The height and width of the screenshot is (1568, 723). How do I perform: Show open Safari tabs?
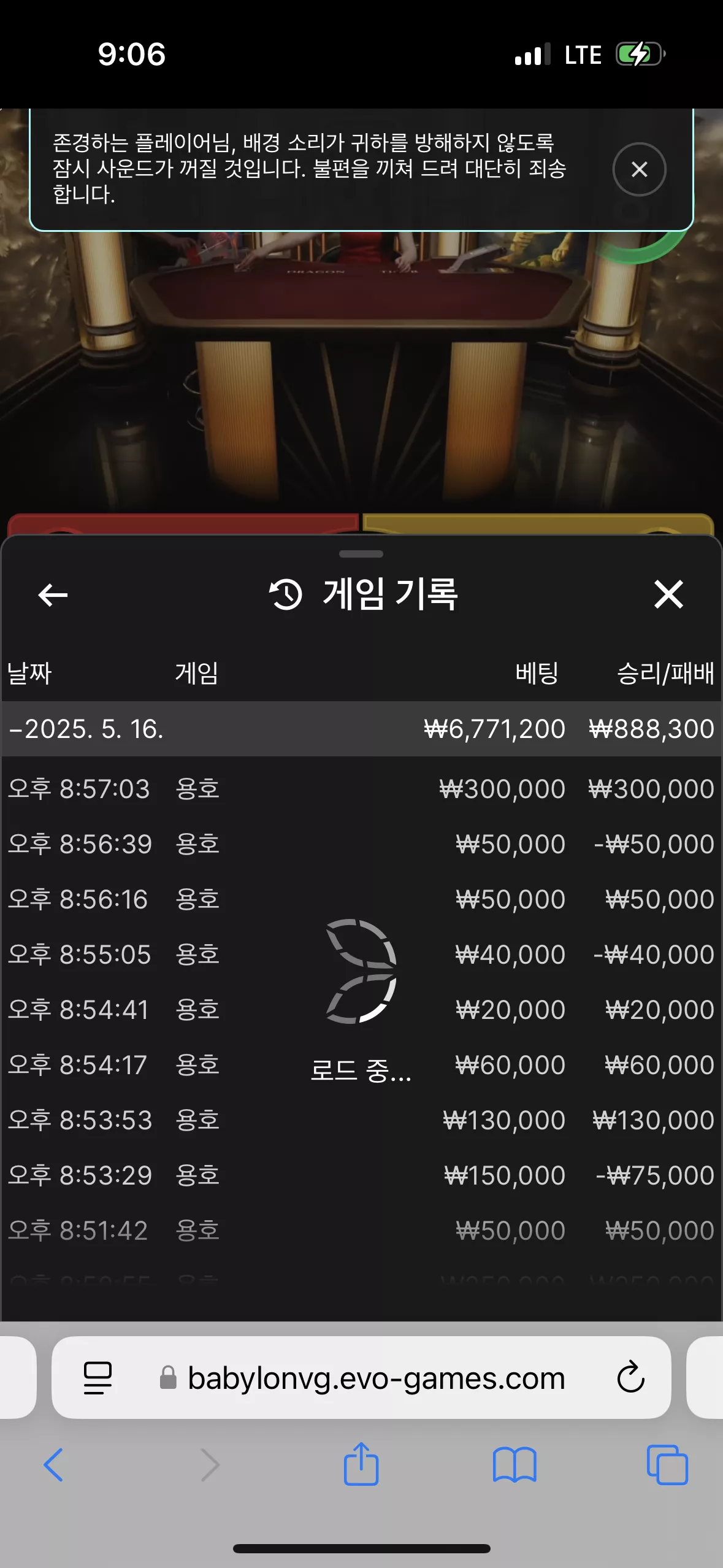[668, 1465]
